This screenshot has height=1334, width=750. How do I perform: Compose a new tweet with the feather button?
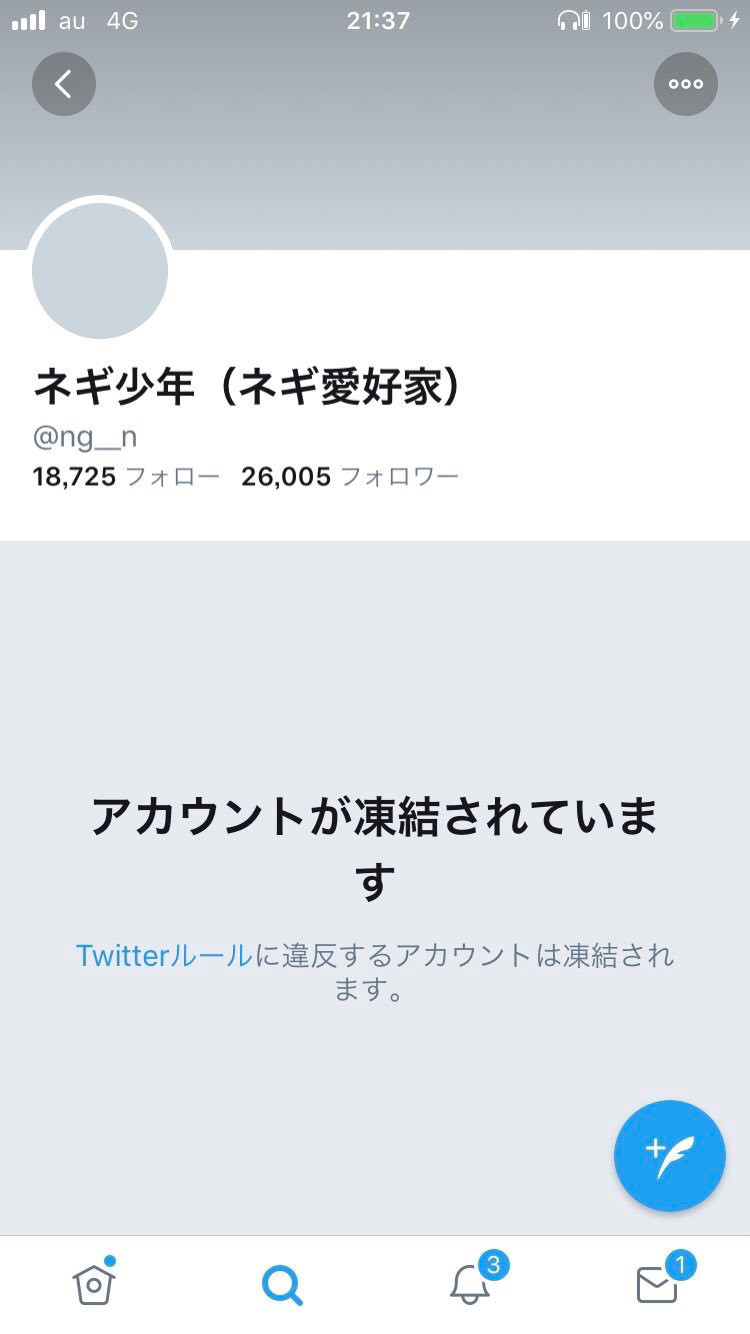pyautogui.click(x=670, y=1156)
